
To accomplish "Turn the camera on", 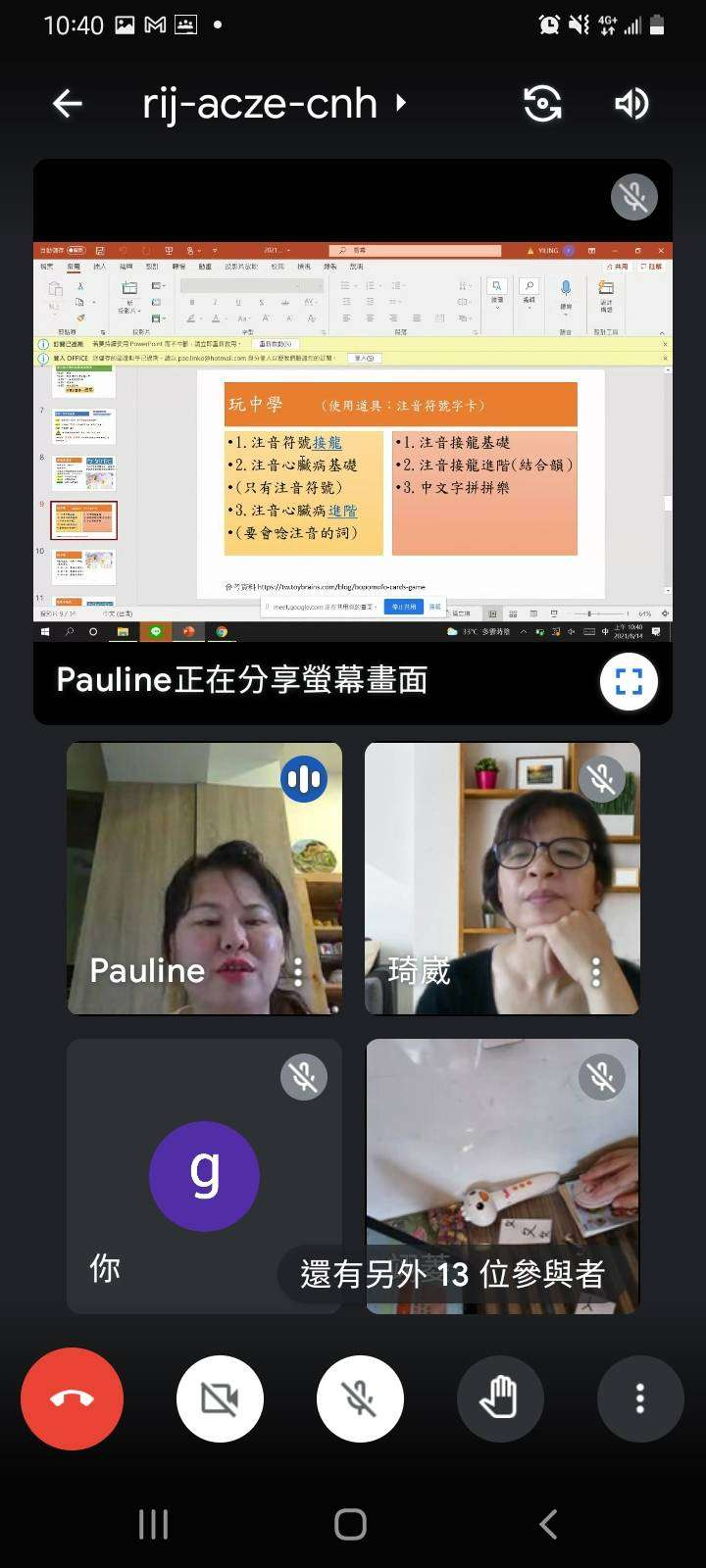I will (x=220, y=1398).
